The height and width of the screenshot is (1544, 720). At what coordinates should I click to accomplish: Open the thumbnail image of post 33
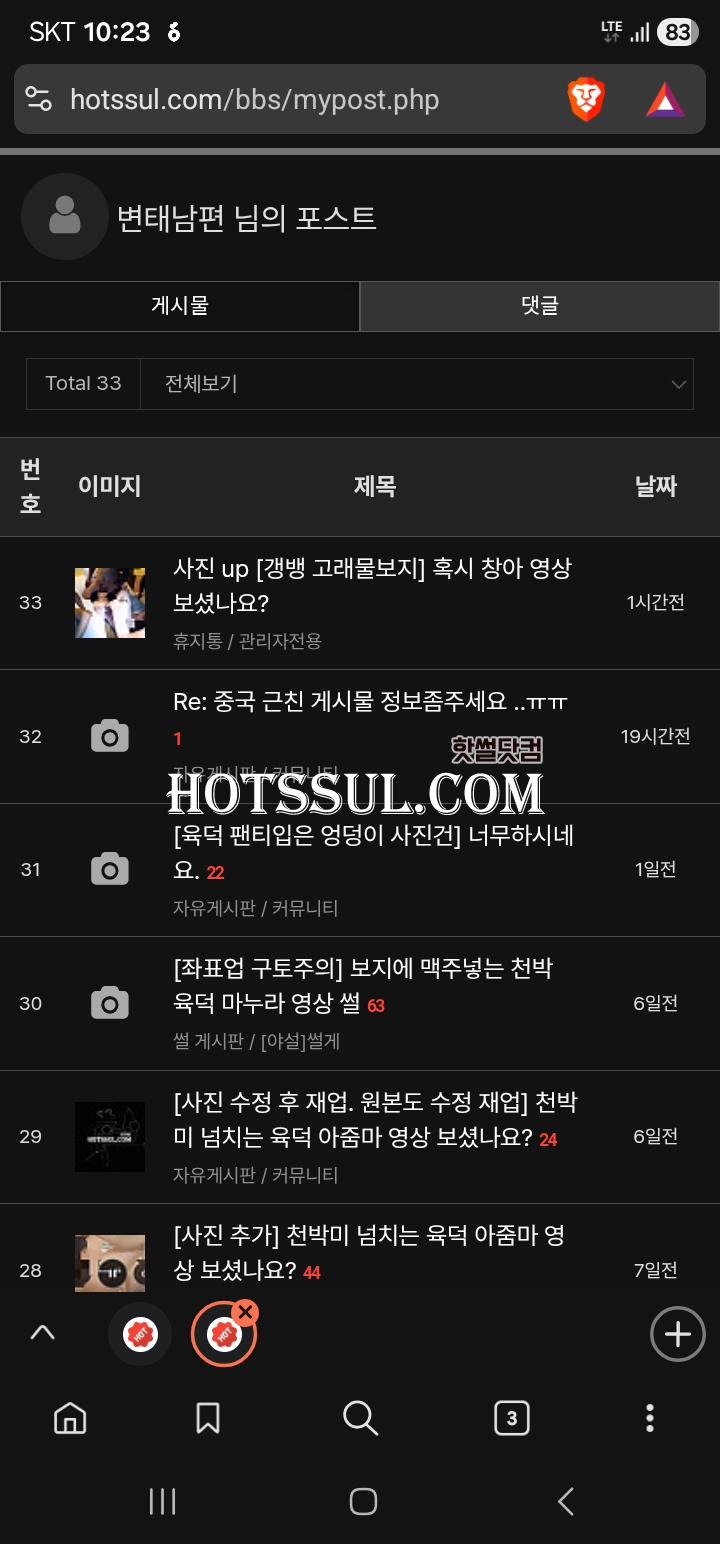coord(110,603)
